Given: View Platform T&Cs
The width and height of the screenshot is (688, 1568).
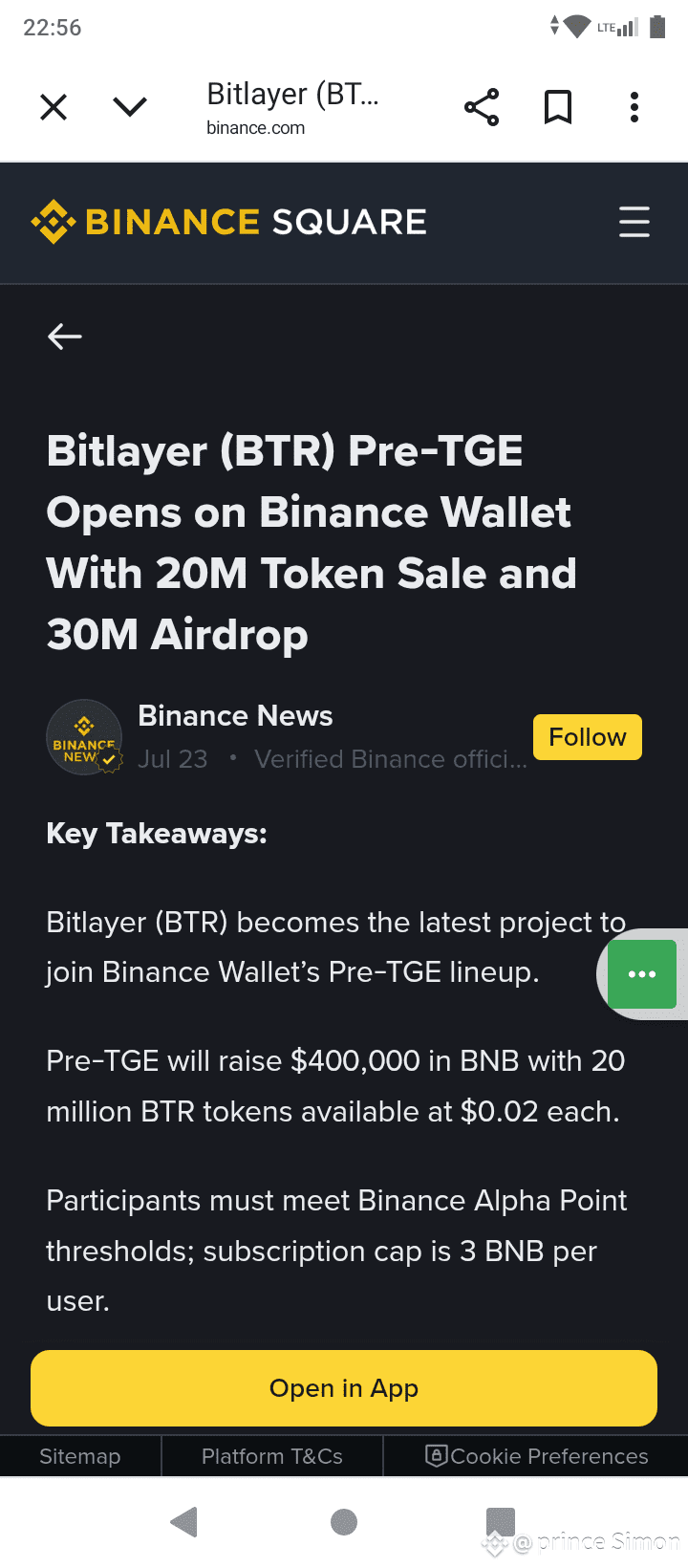Looking at the screenshot, I should [x=272, y=1456].
